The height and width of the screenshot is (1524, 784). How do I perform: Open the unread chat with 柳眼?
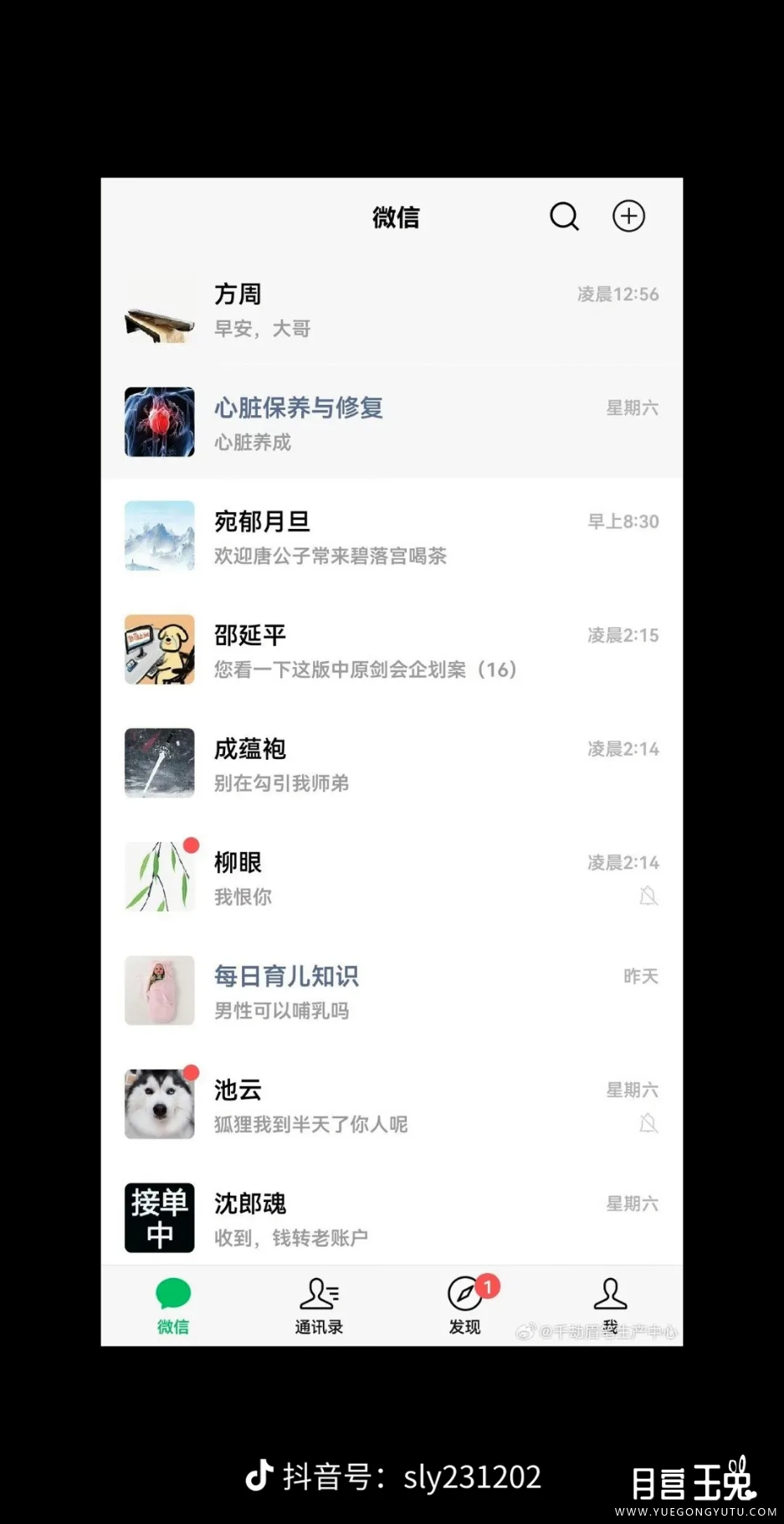coord(392,878)
